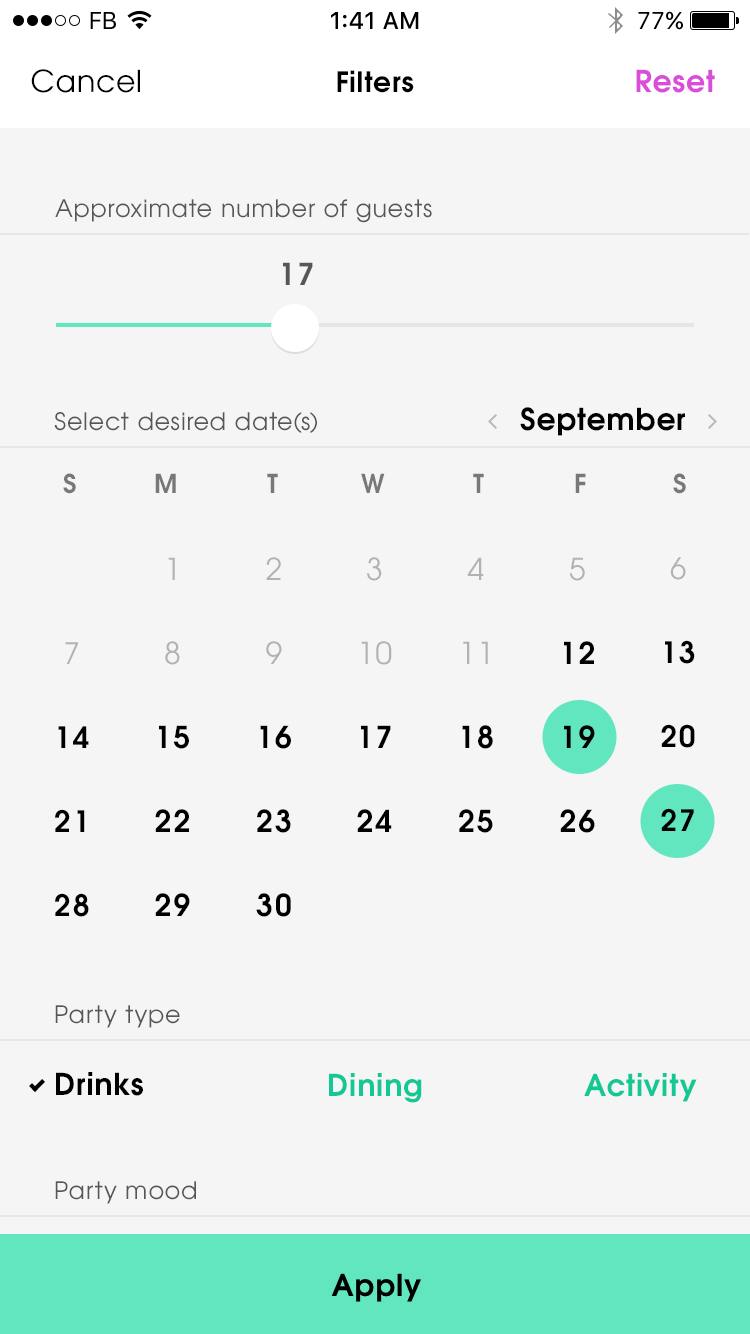This screenshot has height=1334, width=750.
Task: Deselect September 27 on the calendar
Action: [677, 821]
